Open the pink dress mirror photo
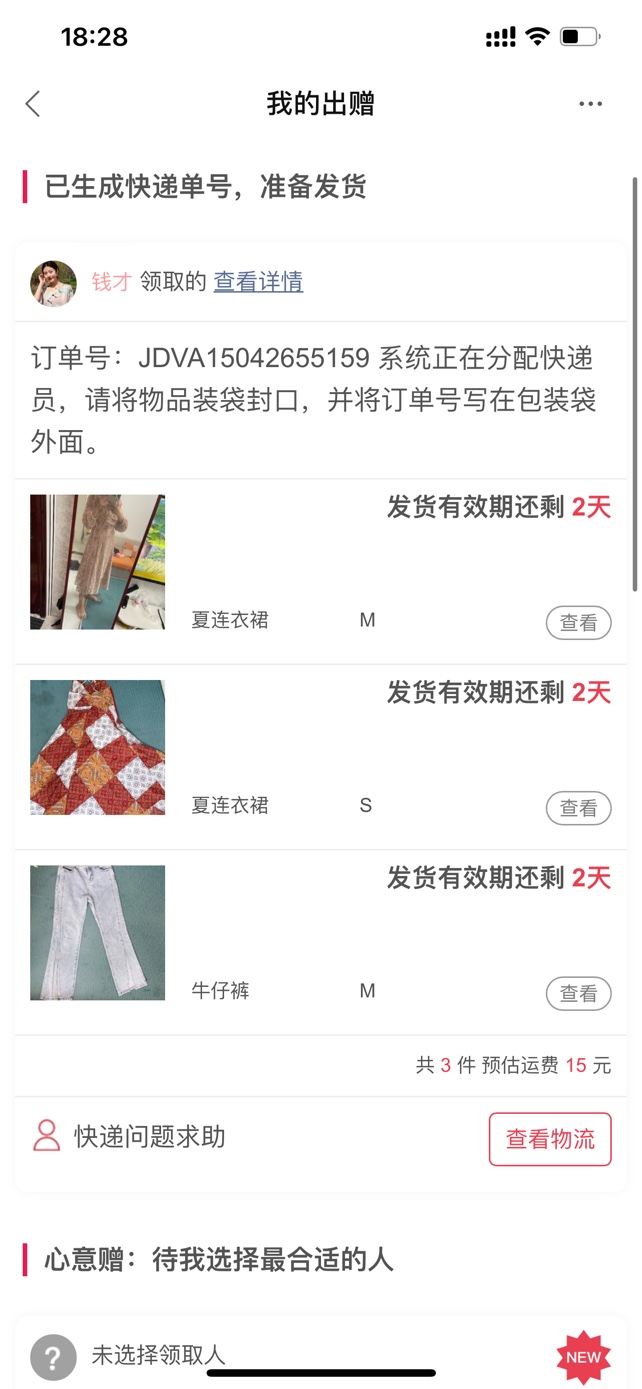Screen dimensions: 642x1389 [97, 562]
